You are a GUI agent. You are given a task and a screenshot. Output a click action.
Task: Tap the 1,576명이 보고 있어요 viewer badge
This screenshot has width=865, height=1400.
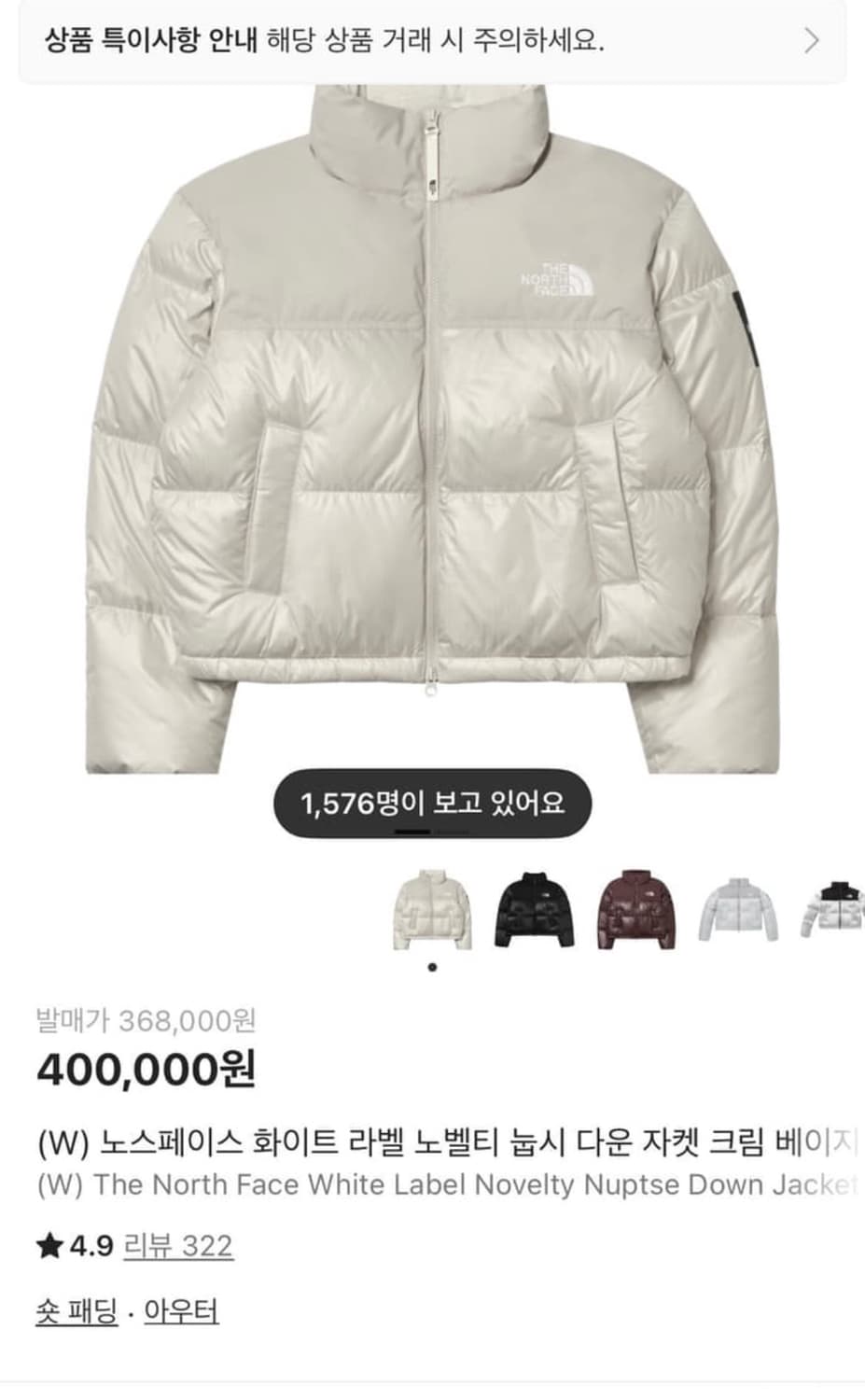point(432,803)
